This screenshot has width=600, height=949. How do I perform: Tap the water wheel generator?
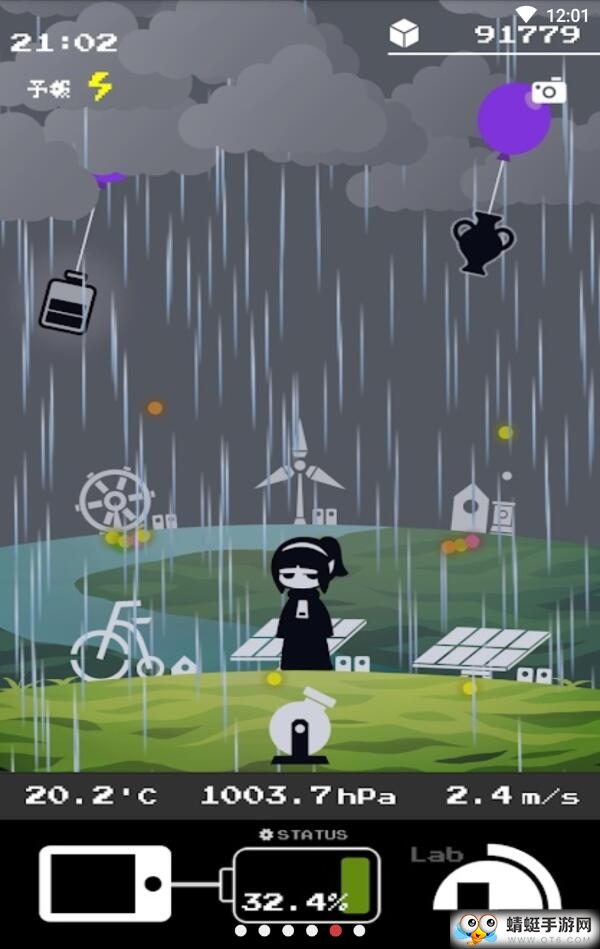[x=114, y=500]
